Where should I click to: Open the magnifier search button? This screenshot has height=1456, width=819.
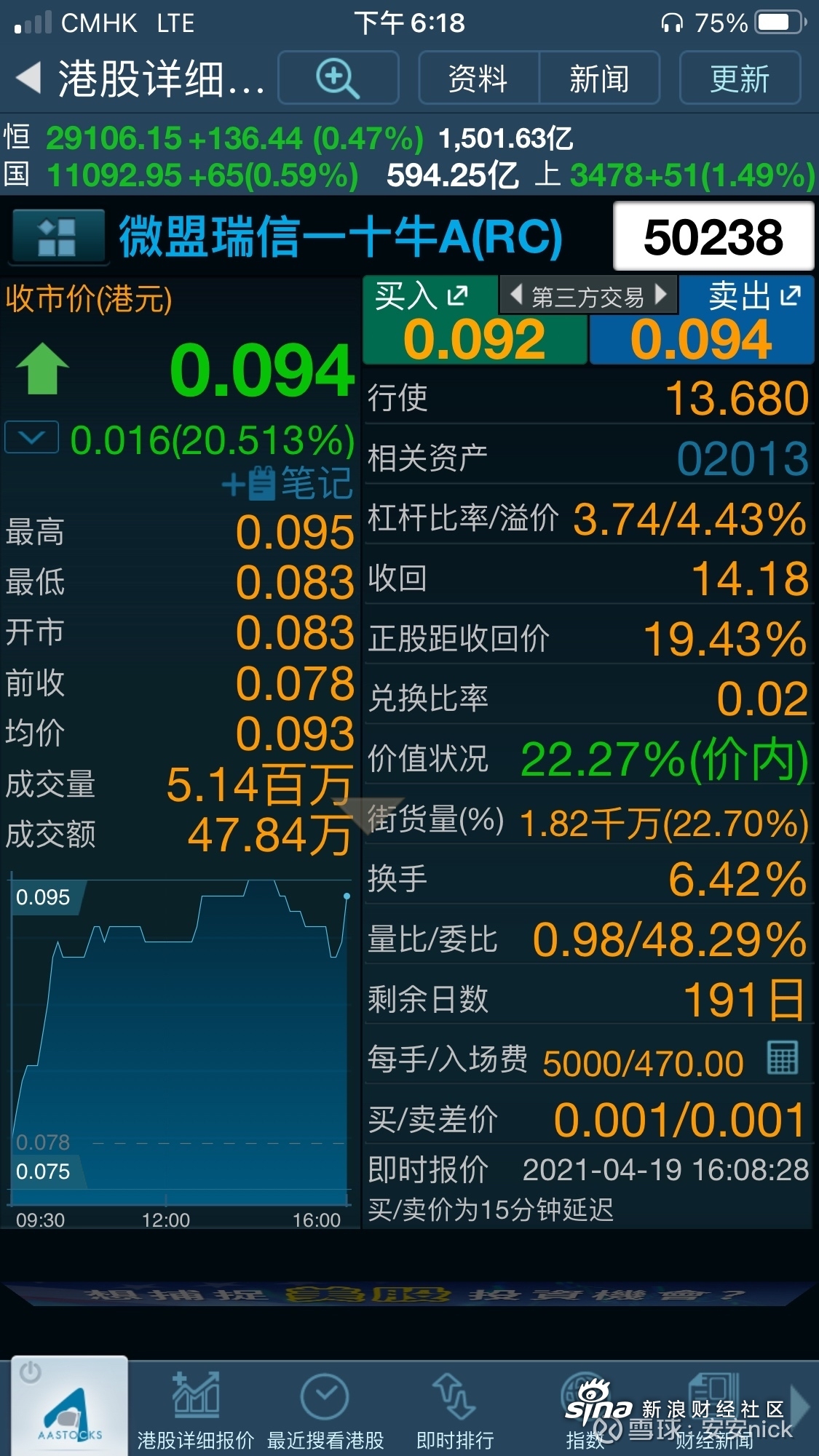click(338, 78)
